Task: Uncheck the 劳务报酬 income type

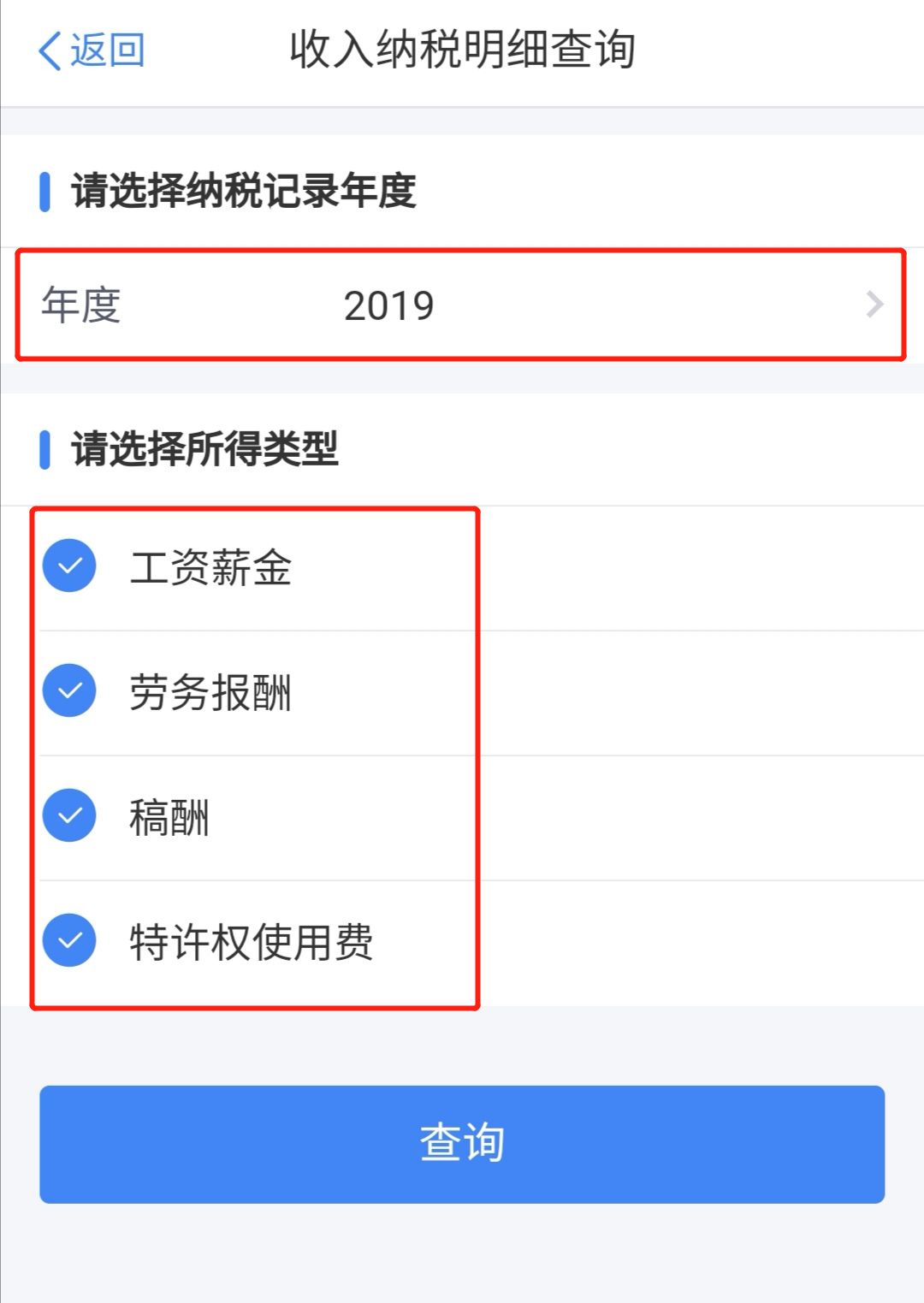Action: point(69,691)
